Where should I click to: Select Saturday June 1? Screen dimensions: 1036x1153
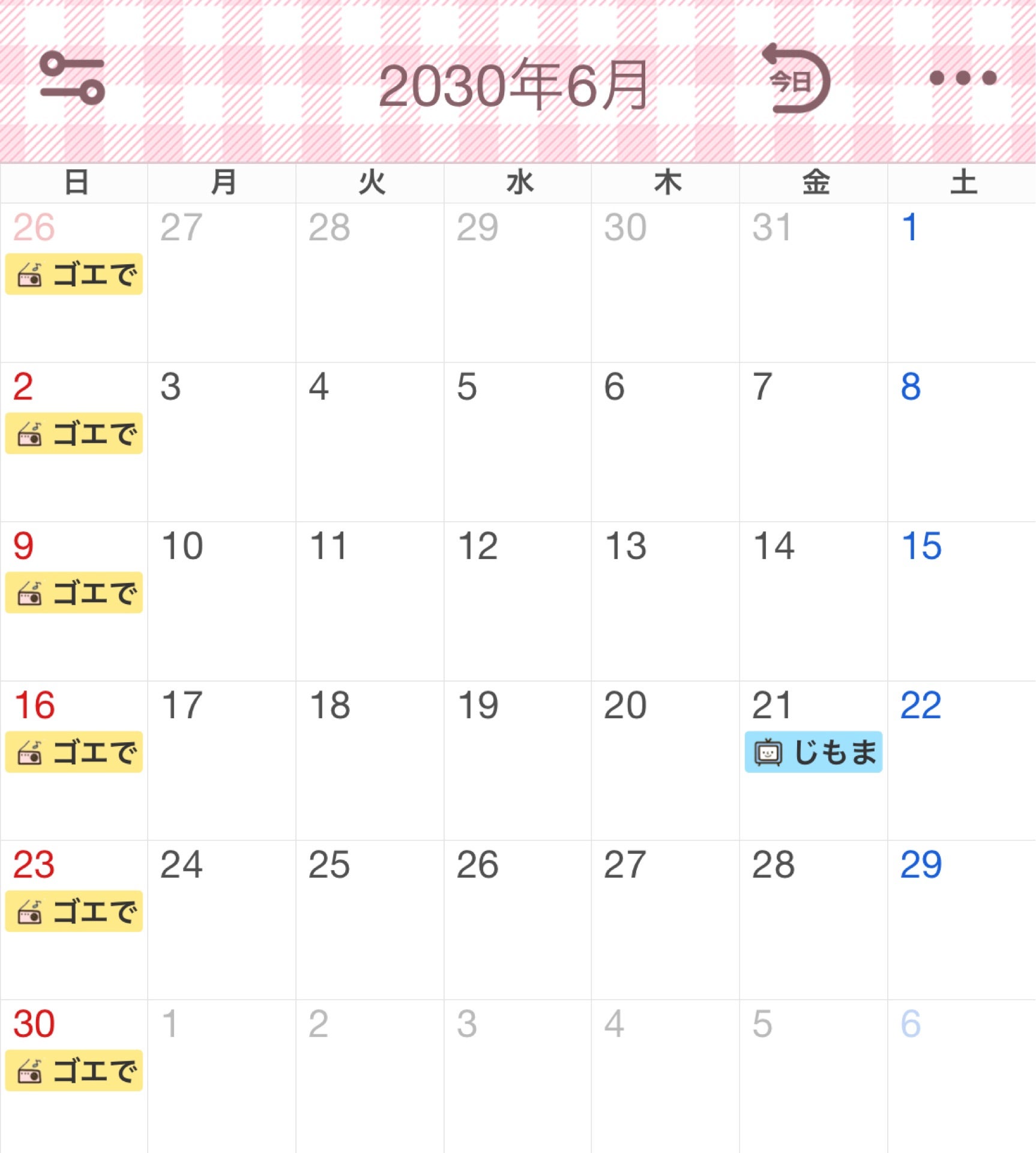962,282
